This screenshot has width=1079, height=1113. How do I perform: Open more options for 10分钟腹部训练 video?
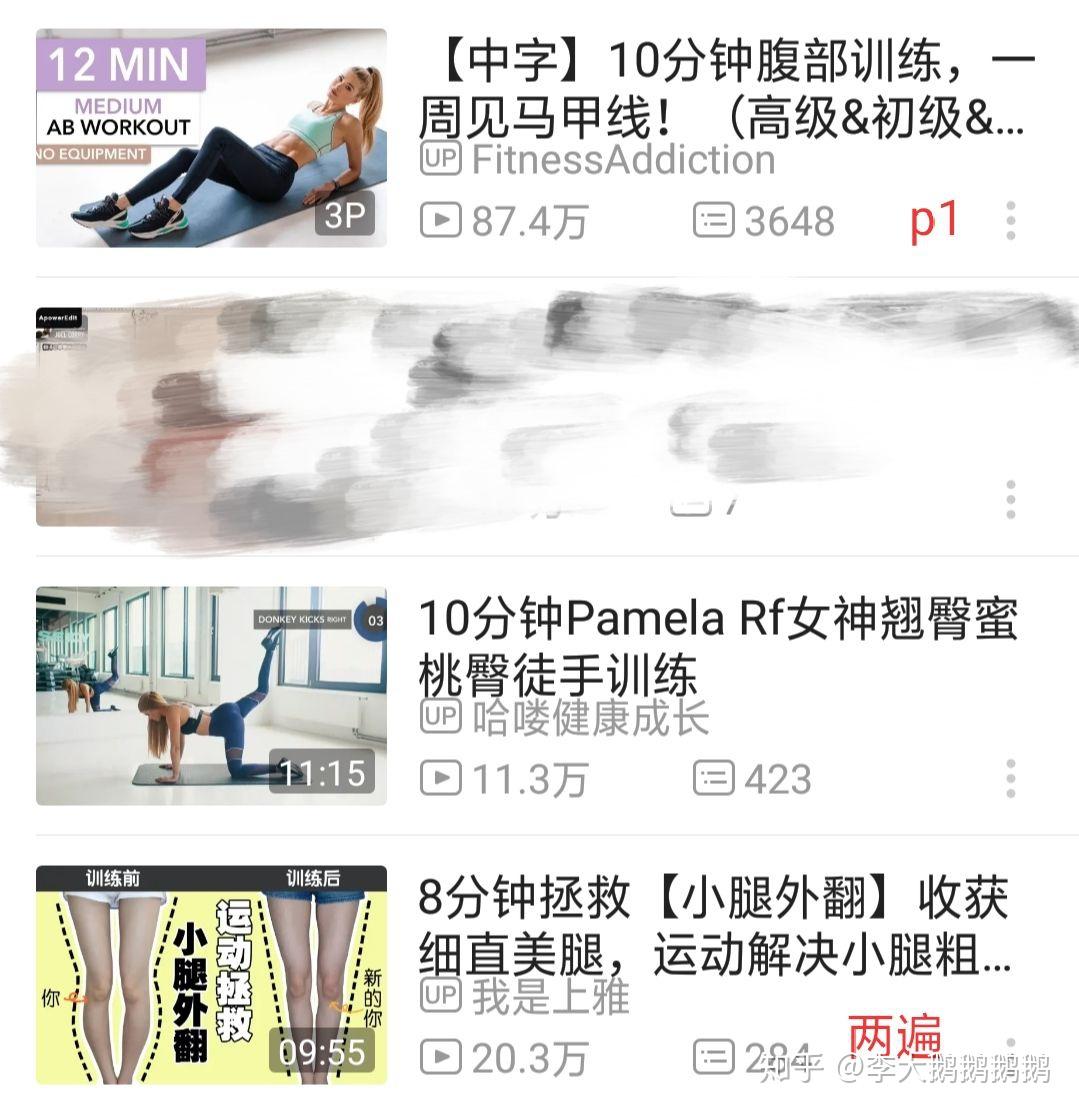point(1011,220)
